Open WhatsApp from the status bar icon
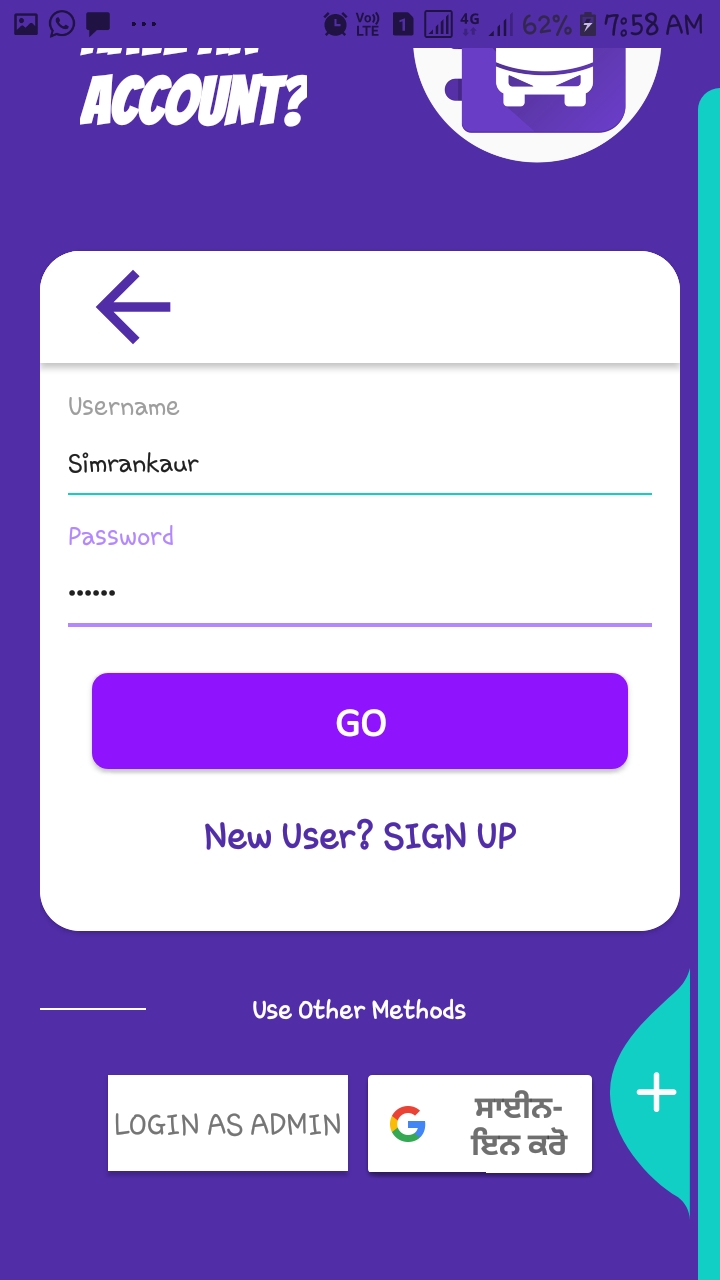Screen dimensions: 720x1280 (60, 22)
